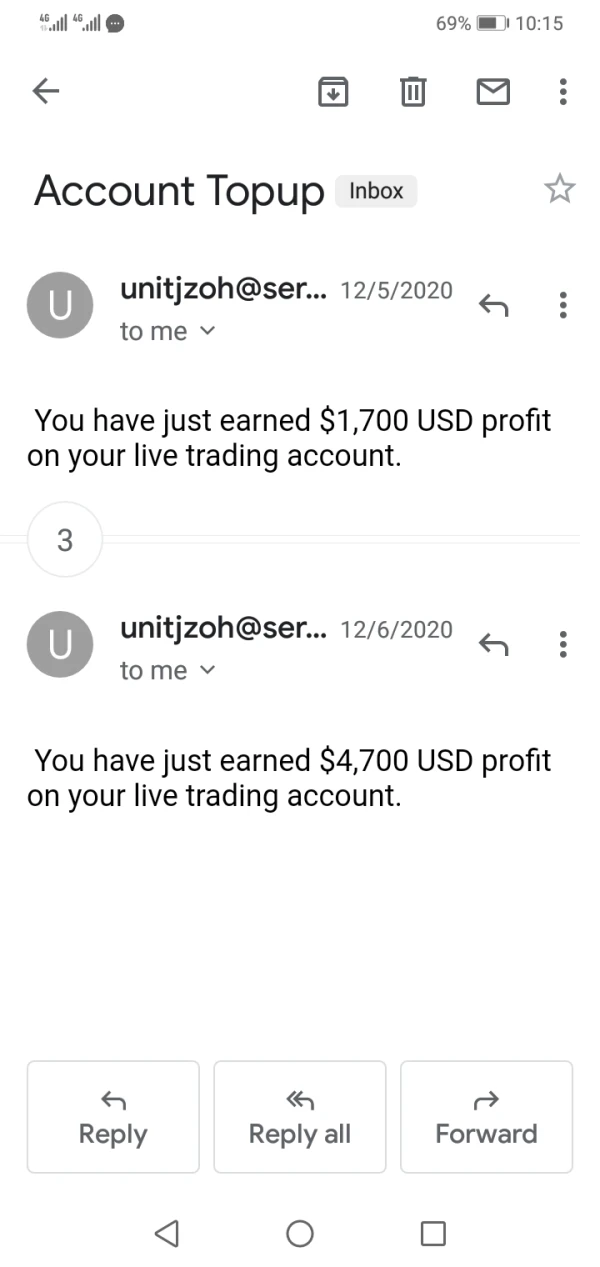The image size is (600, 1267).
Task: Choose Reply all
Action: [x=300, y=1116]
